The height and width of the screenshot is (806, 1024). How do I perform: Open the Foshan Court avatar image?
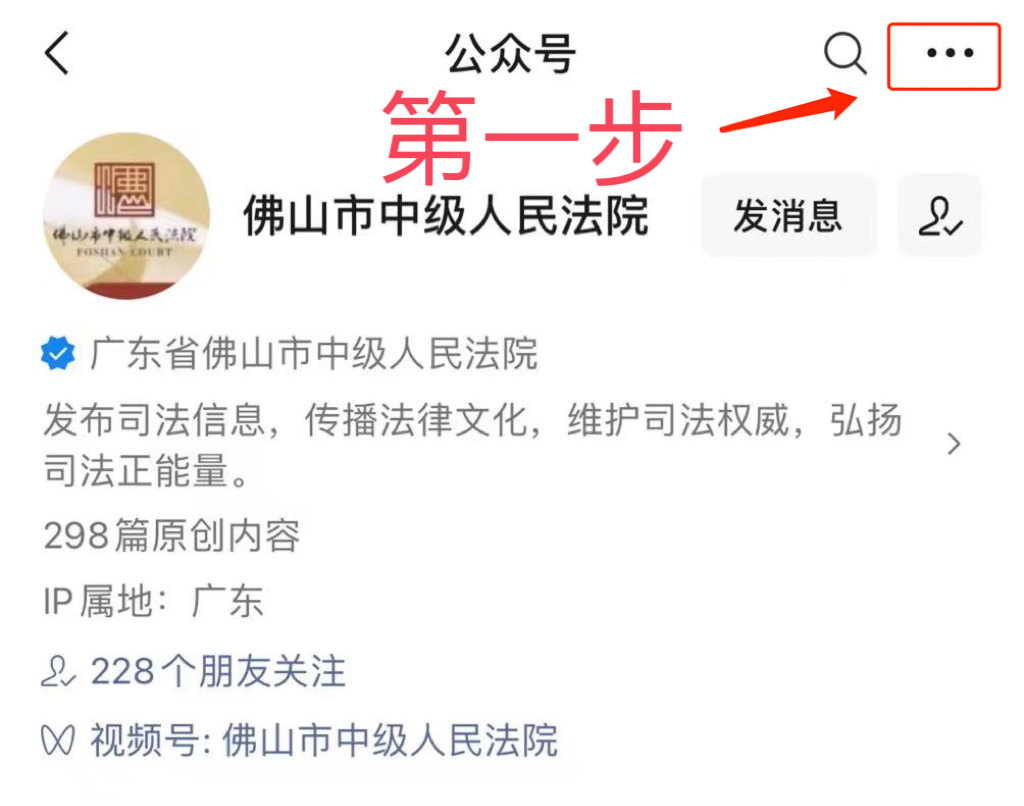tap(125, 216)
